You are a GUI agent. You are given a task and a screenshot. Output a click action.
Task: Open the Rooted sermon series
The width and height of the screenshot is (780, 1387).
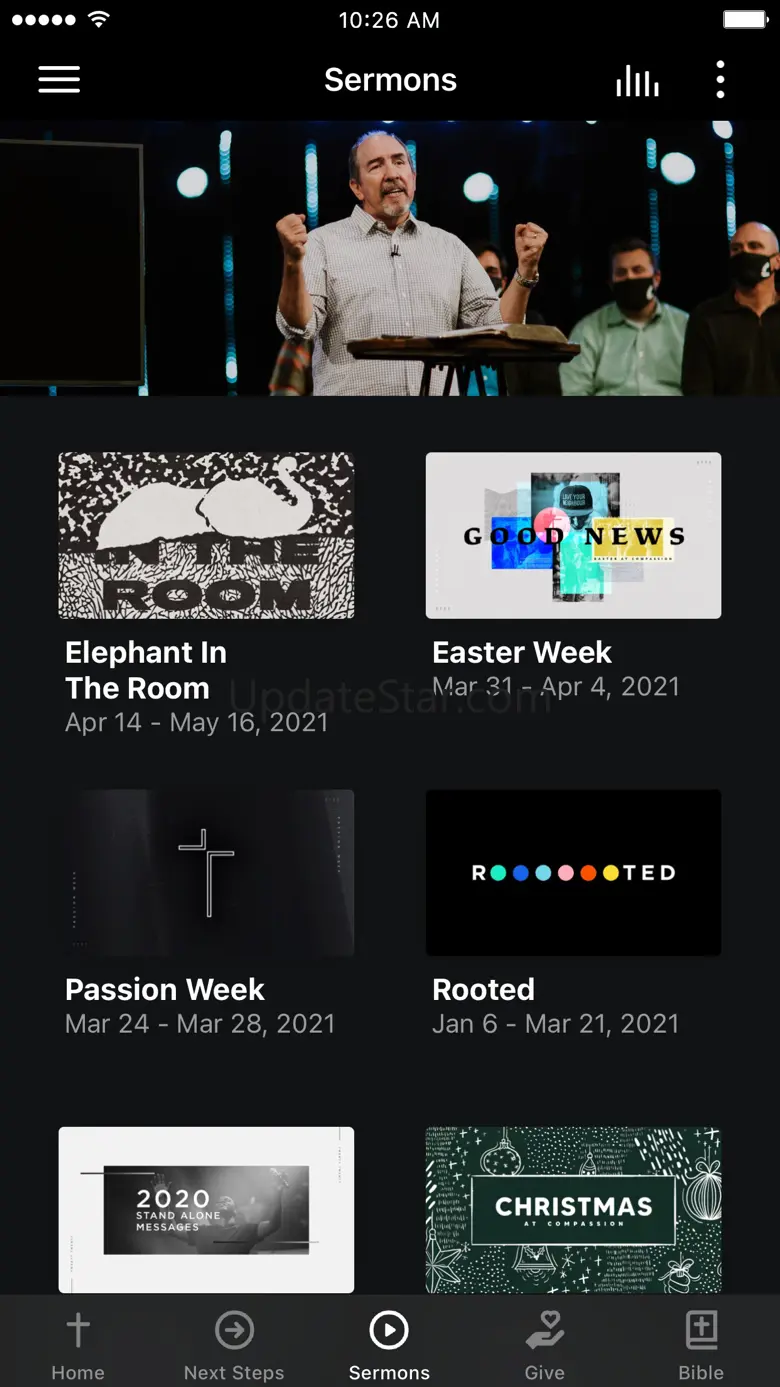tap(573, 873)
